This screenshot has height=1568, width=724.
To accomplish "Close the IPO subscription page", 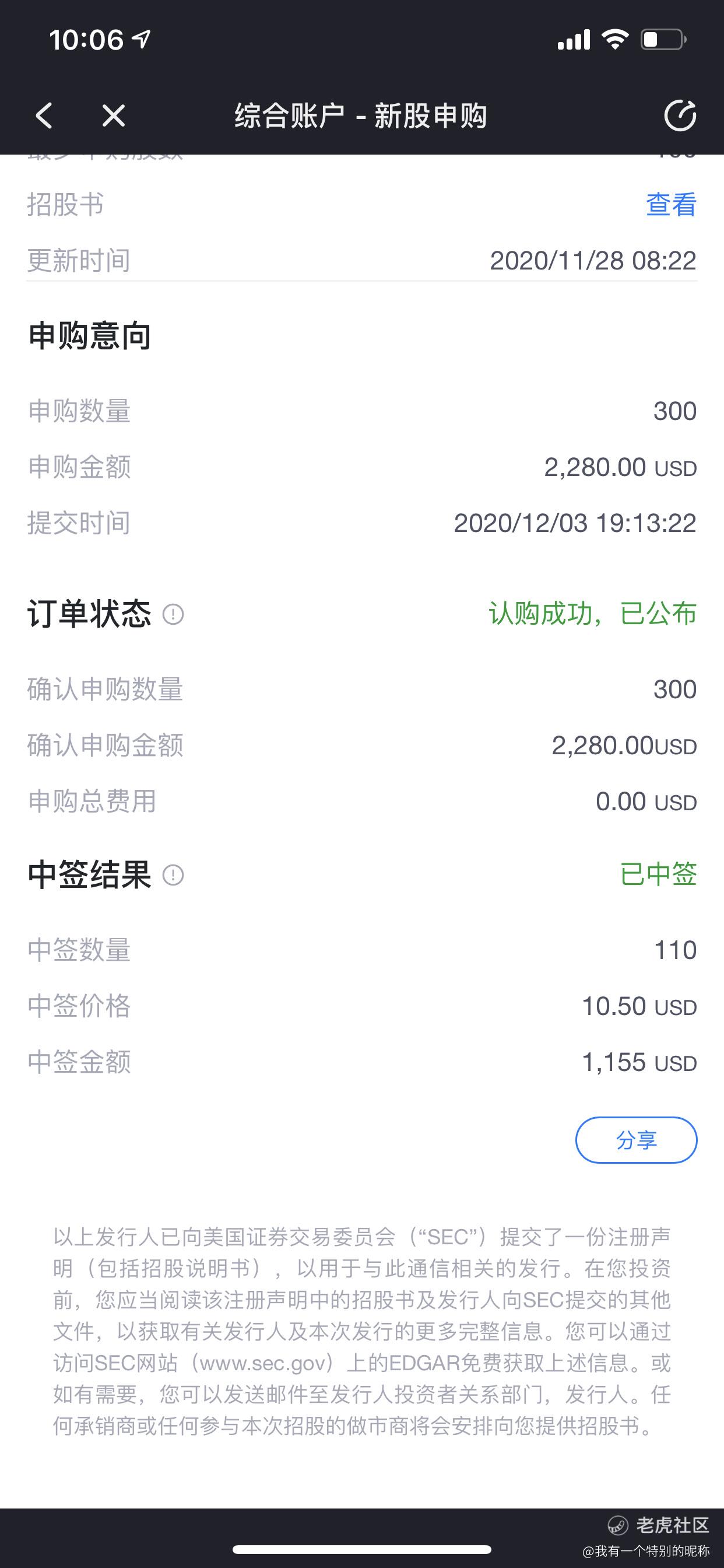I will 113,115.
